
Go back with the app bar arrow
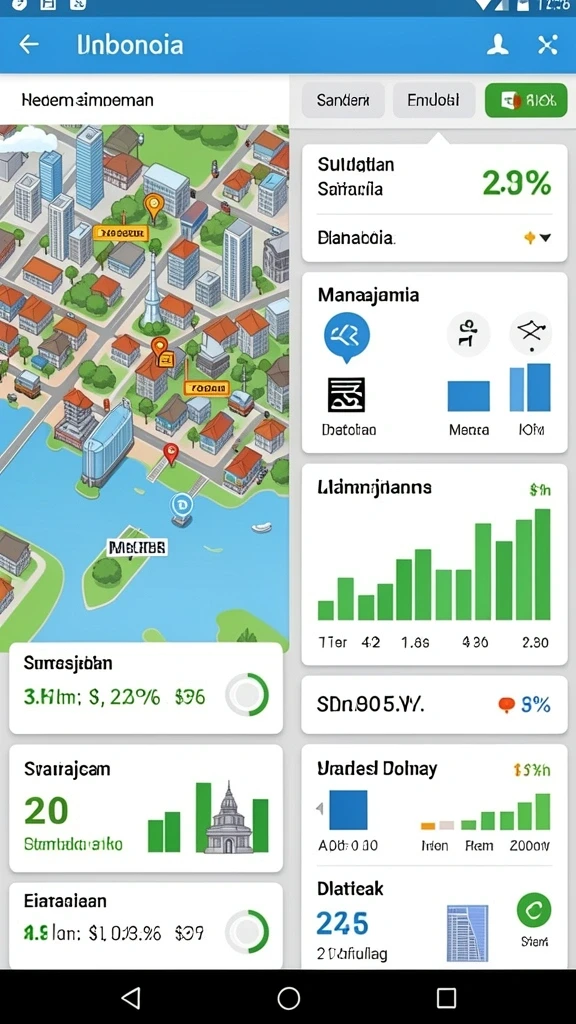point(29,44)
